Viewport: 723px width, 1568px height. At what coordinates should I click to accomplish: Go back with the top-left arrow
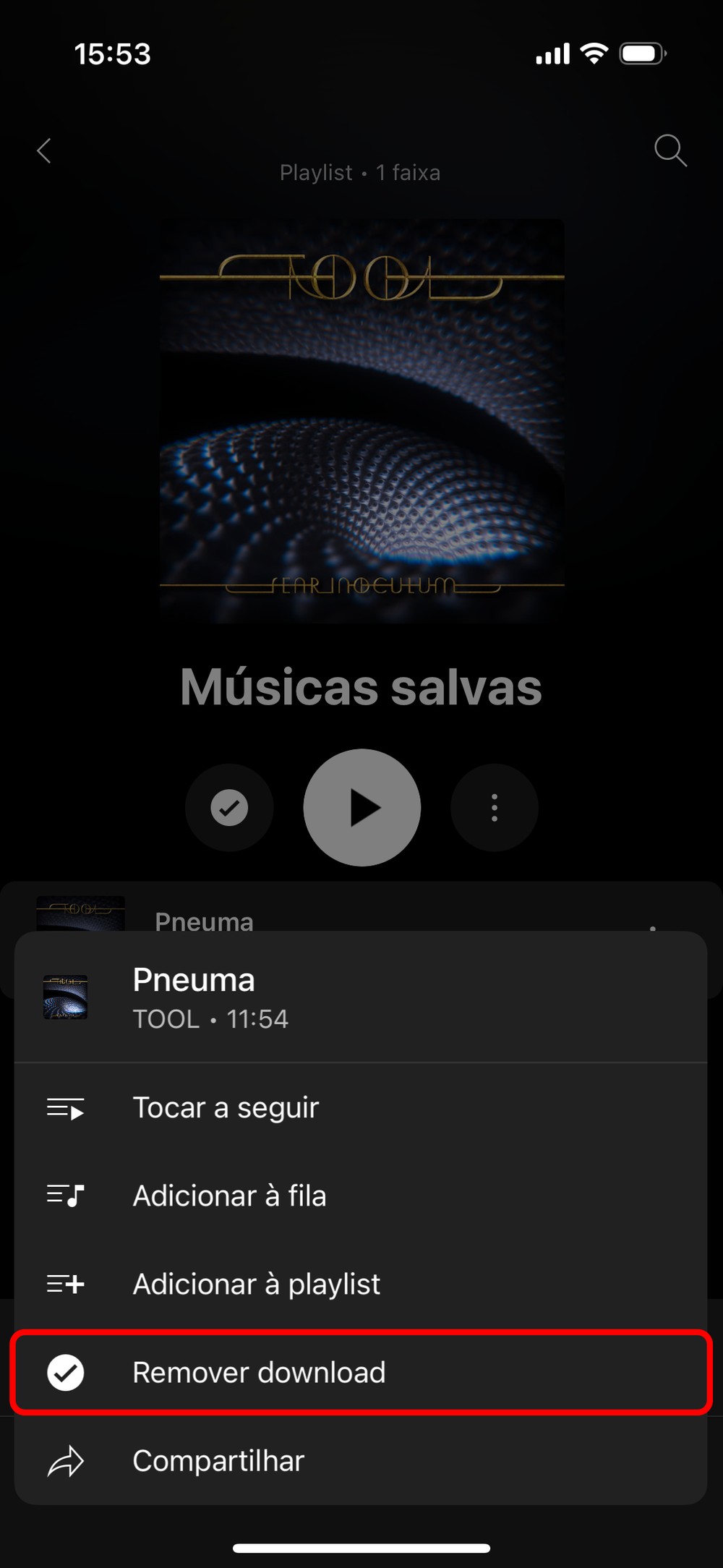pos(45,151)
